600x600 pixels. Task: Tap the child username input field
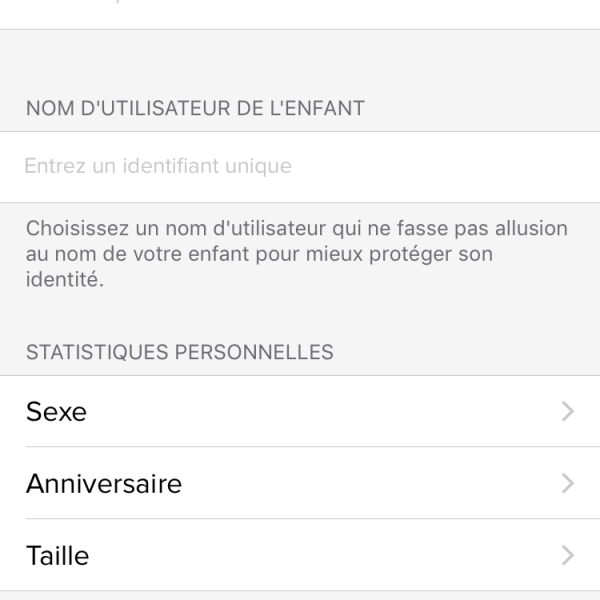pos(300,166)
